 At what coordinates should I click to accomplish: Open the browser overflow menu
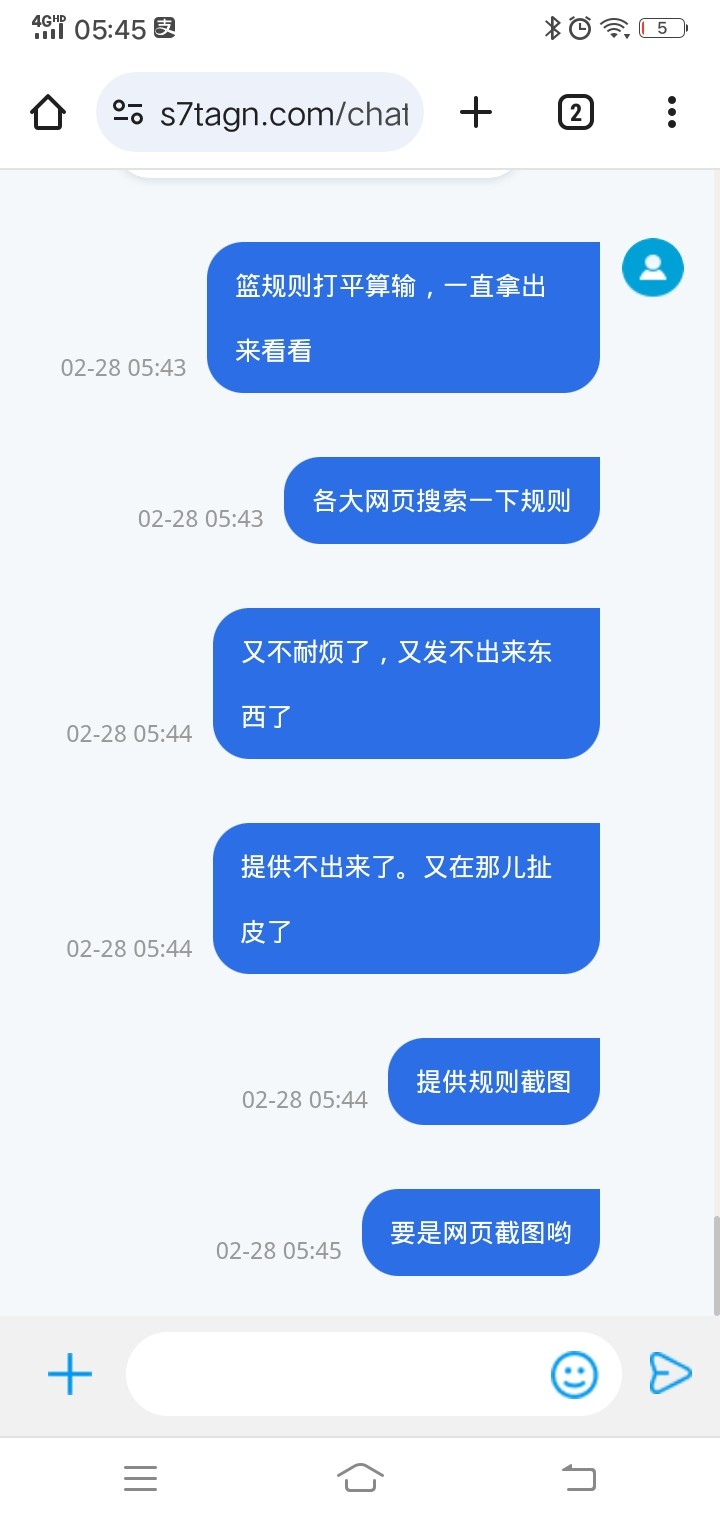click(x=671, y=112)
